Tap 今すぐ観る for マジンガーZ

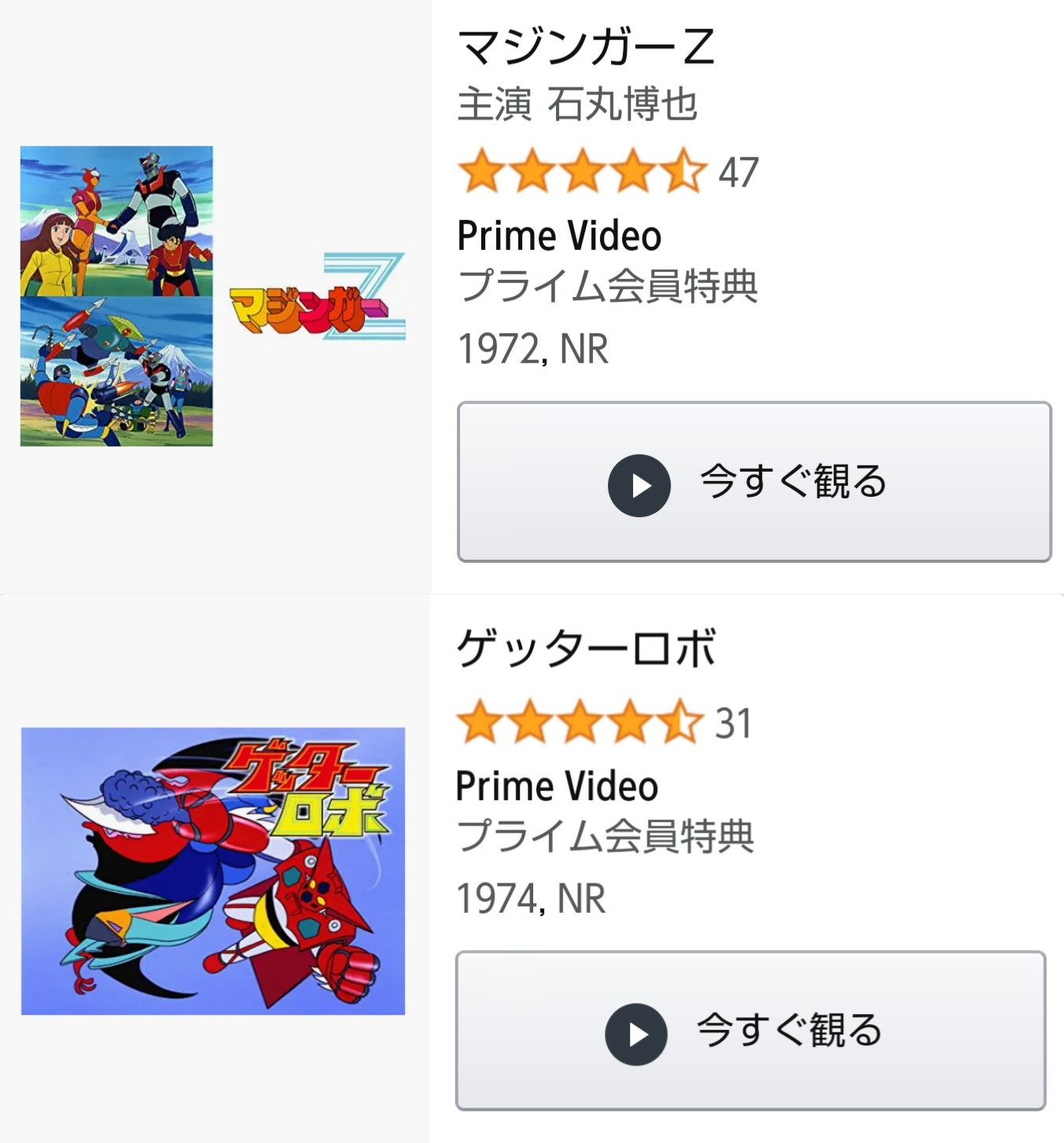point(753,482)
